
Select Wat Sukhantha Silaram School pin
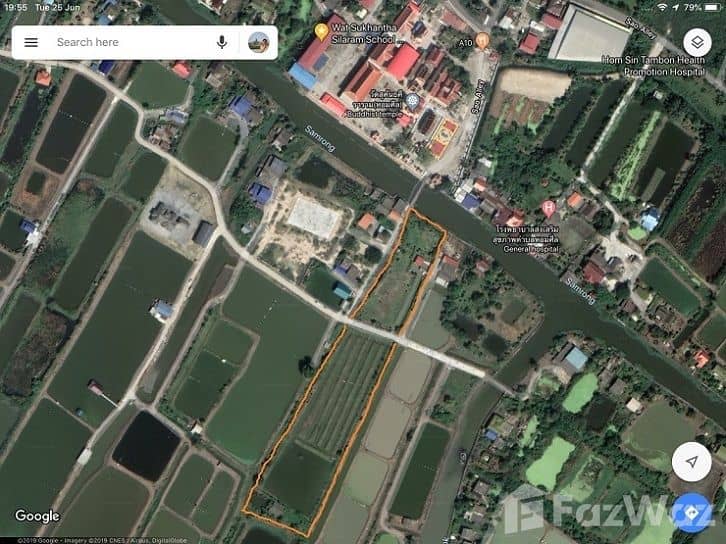322,31
